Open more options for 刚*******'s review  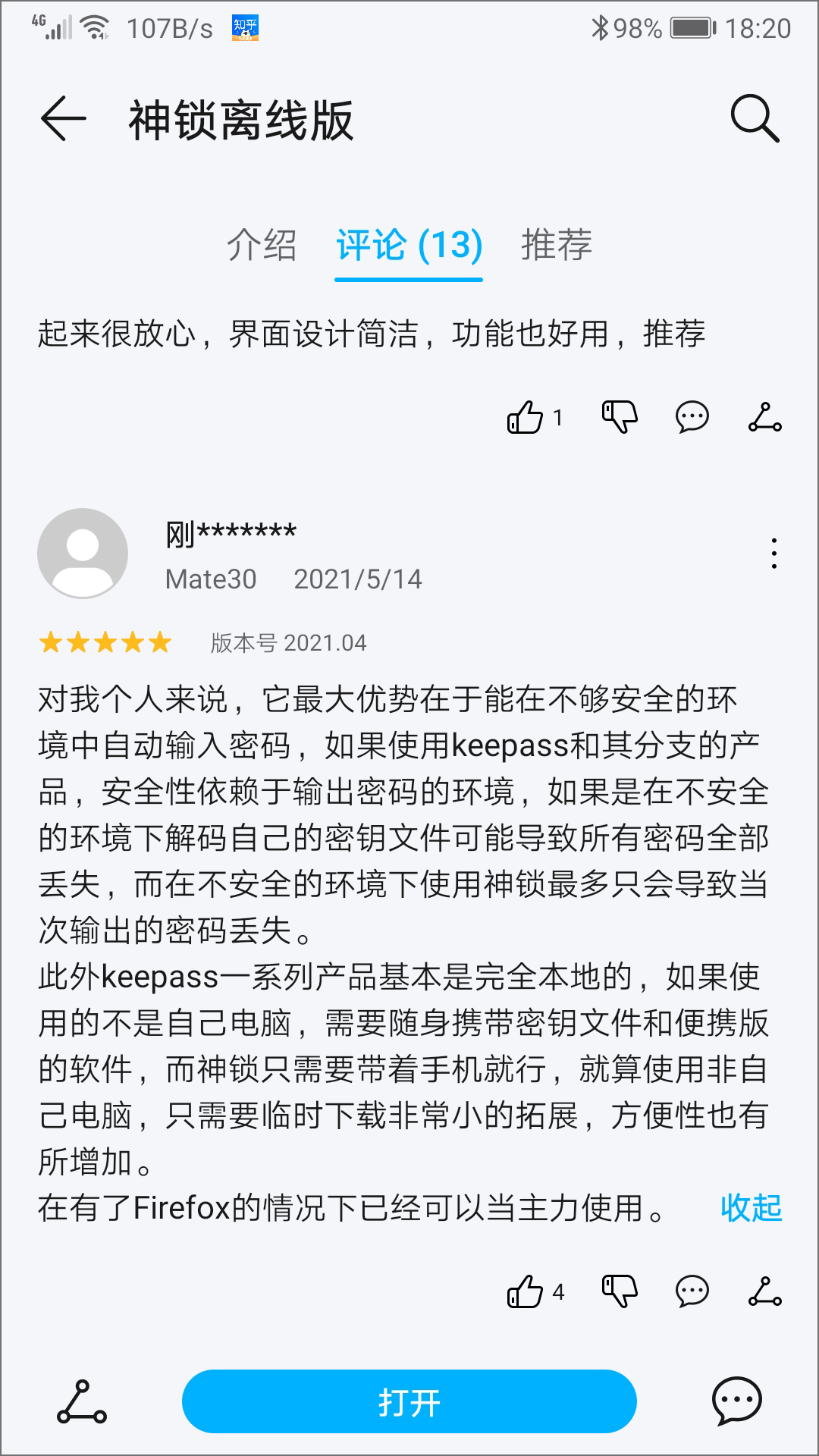(x=773, y=554)
